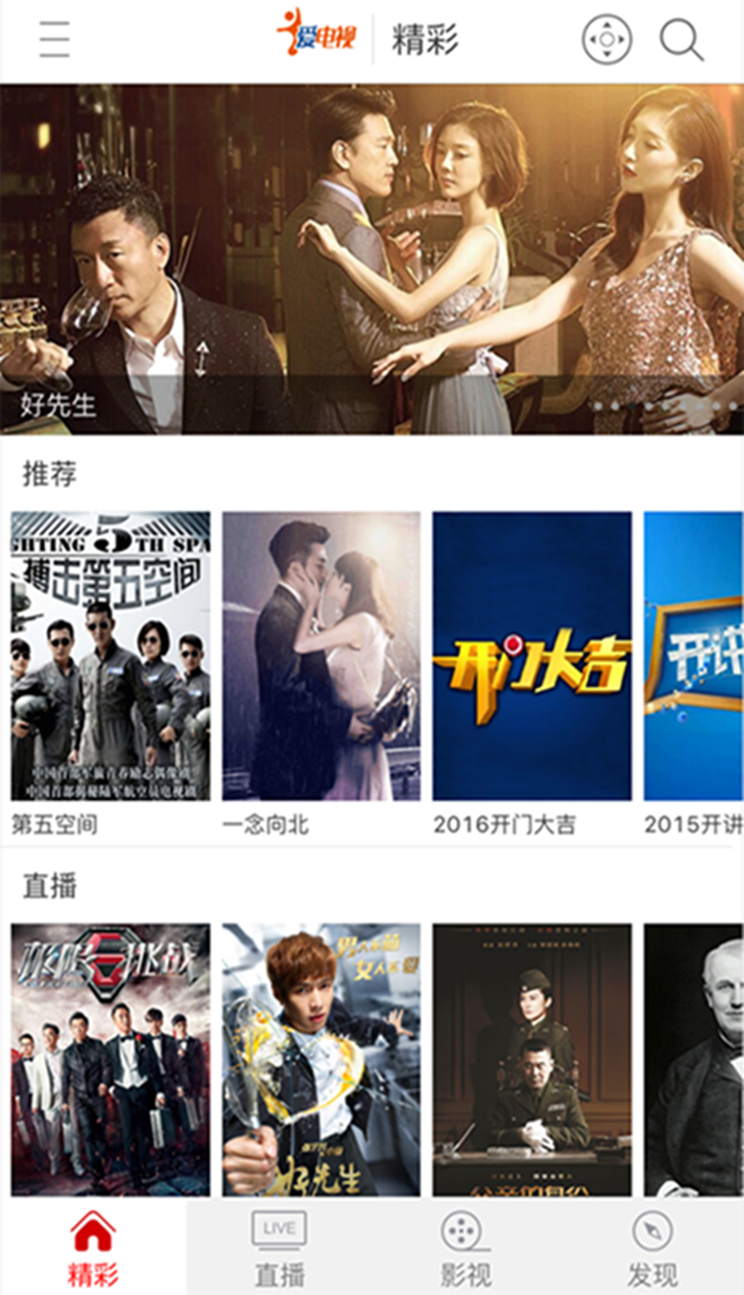744x1295 pixels.
Task: Open the search function
Action: (x=683, y=40)
